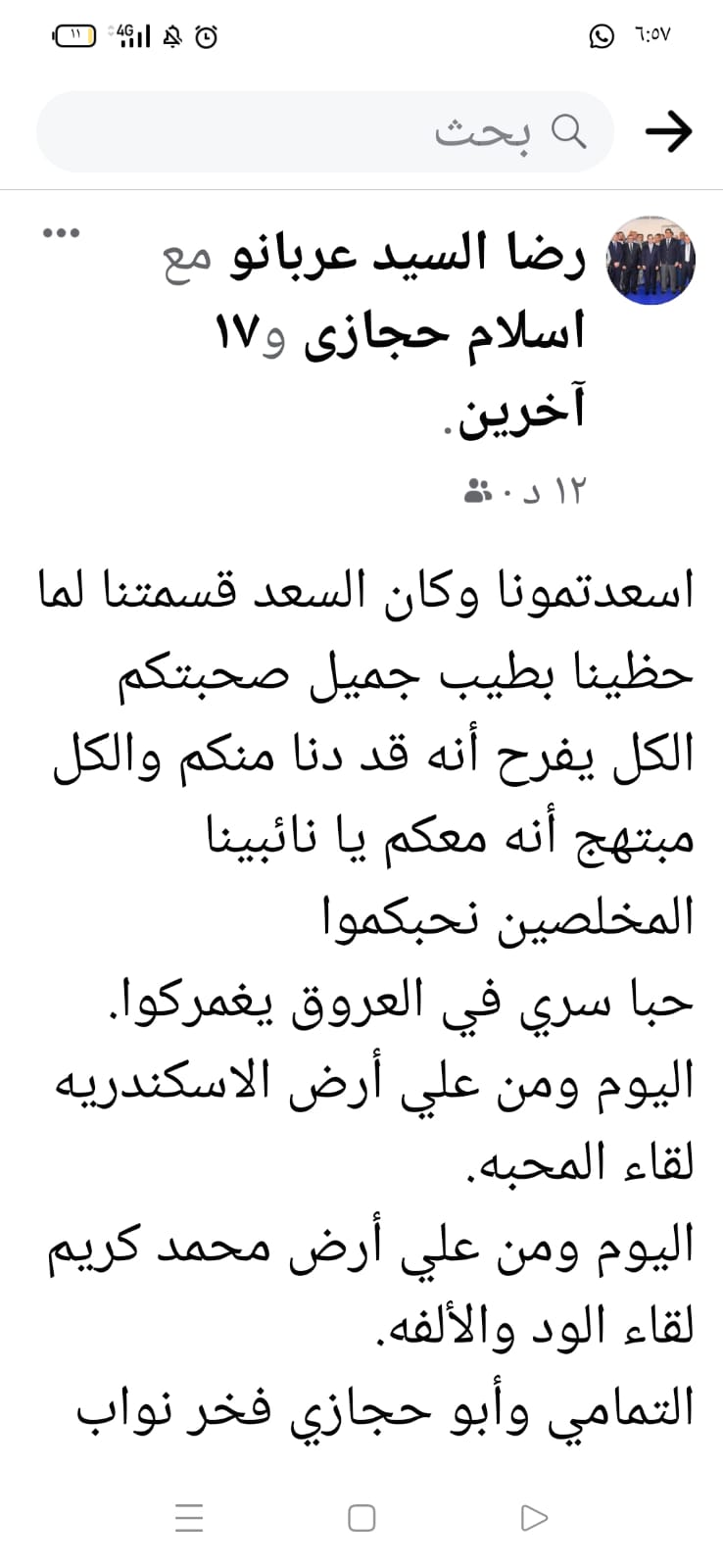
Task: Tap the back arrow beside the search bar
Action: [x=669, y=131]
